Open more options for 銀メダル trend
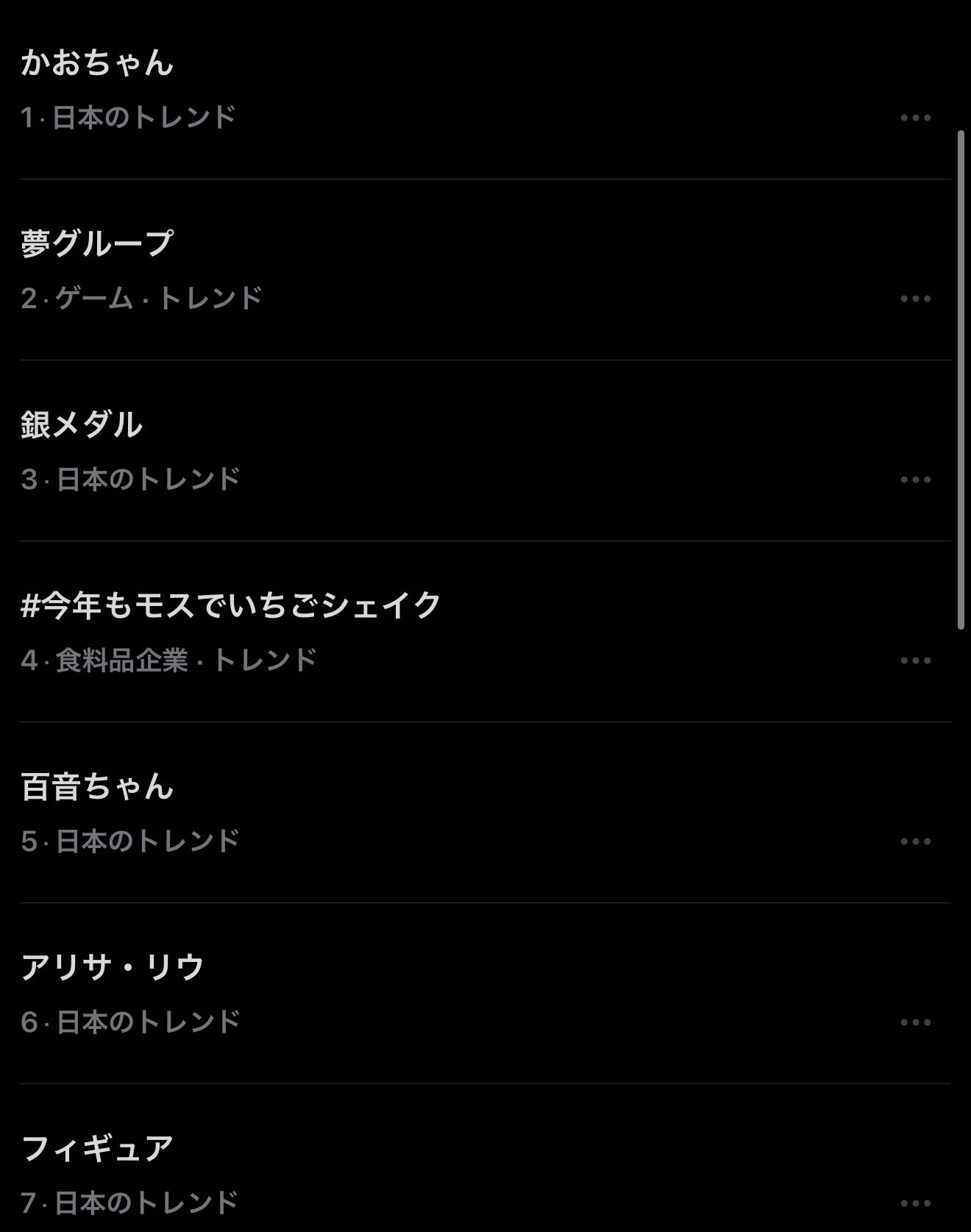 [x=915, y=480]
